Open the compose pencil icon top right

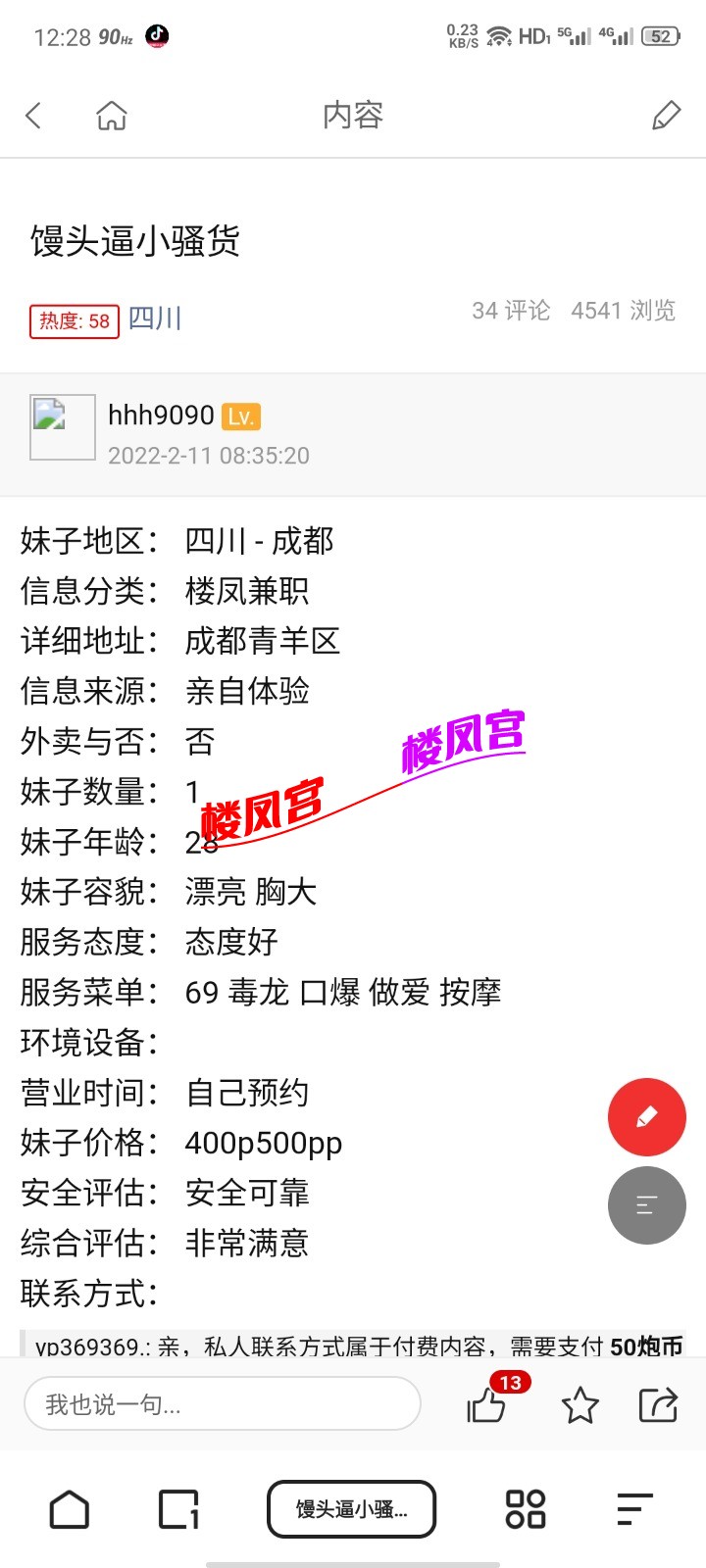click(665, 115)
